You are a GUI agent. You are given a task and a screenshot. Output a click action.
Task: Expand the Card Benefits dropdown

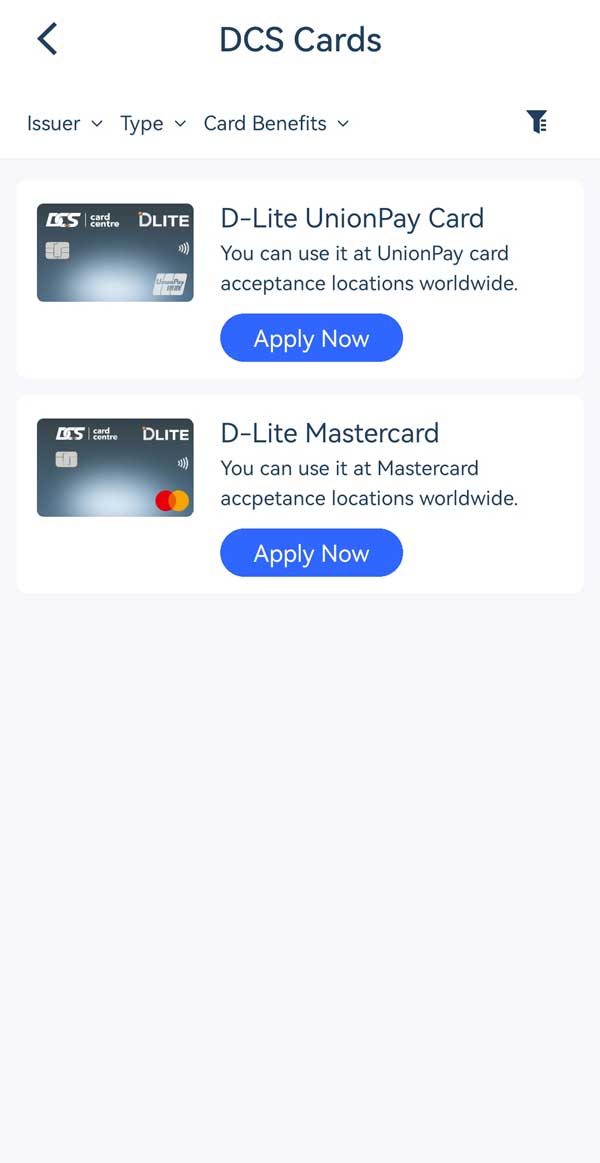[x=276, y=124]
